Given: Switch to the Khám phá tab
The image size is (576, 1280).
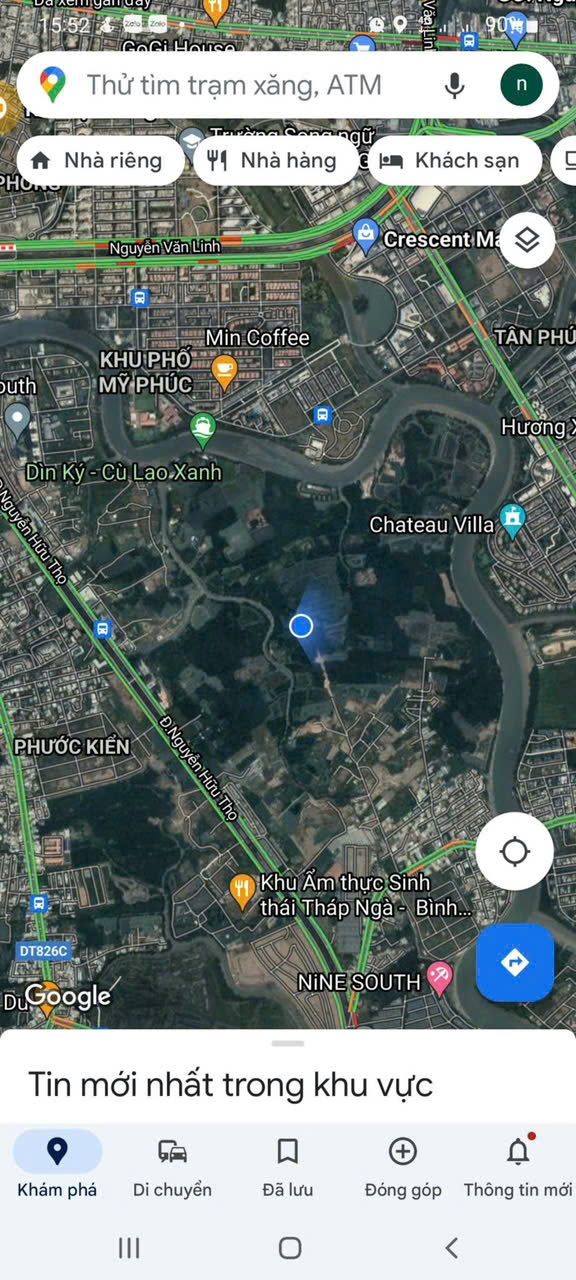Looking at the screenshot, I should 57,1165.
